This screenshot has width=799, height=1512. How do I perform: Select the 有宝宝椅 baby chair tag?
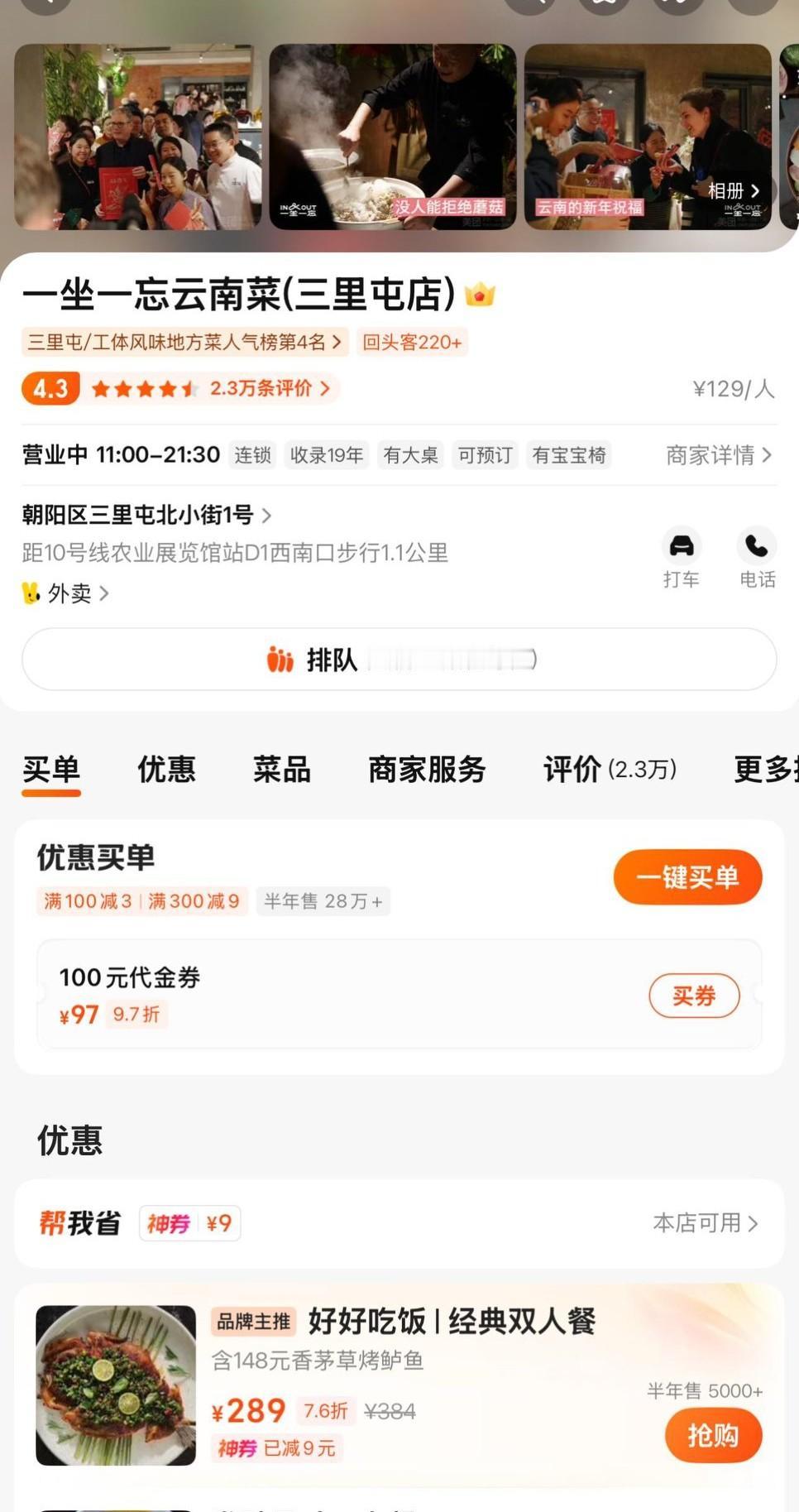point(568,455)
